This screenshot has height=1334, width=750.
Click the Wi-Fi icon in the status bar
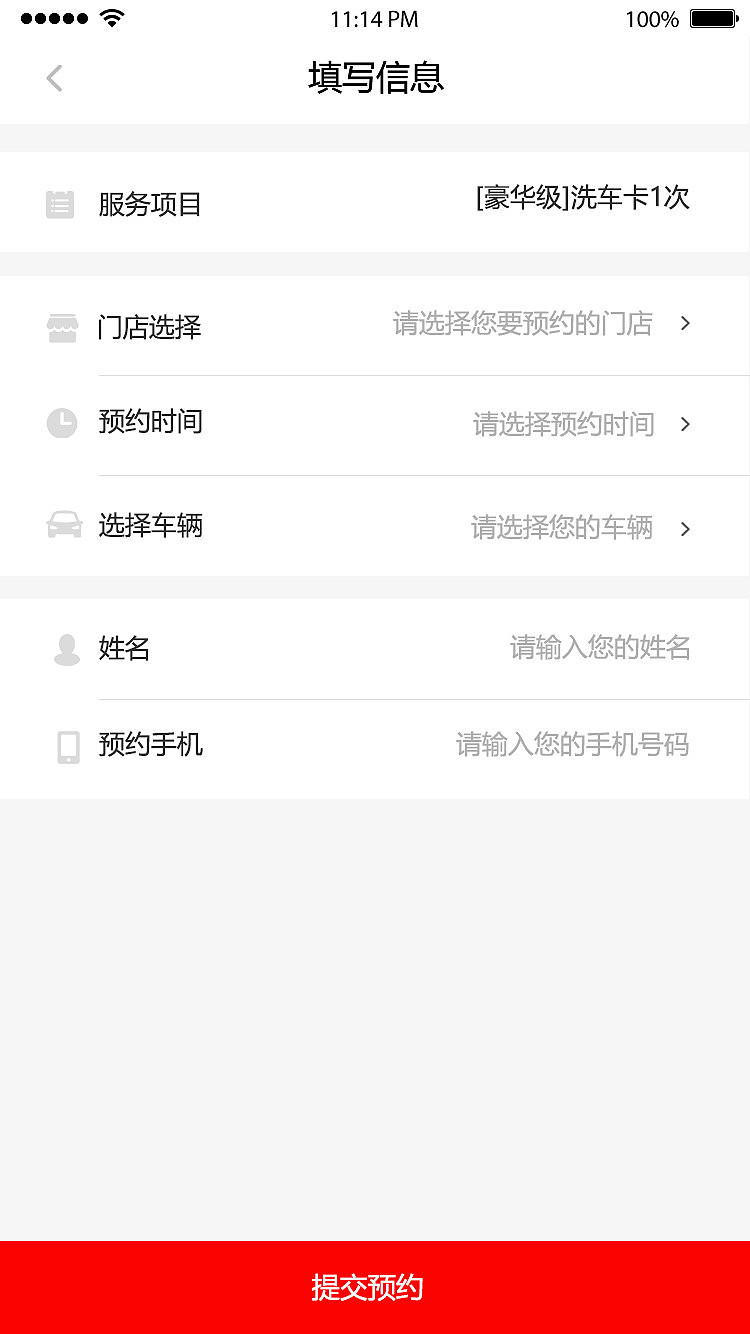pos(110,16)
